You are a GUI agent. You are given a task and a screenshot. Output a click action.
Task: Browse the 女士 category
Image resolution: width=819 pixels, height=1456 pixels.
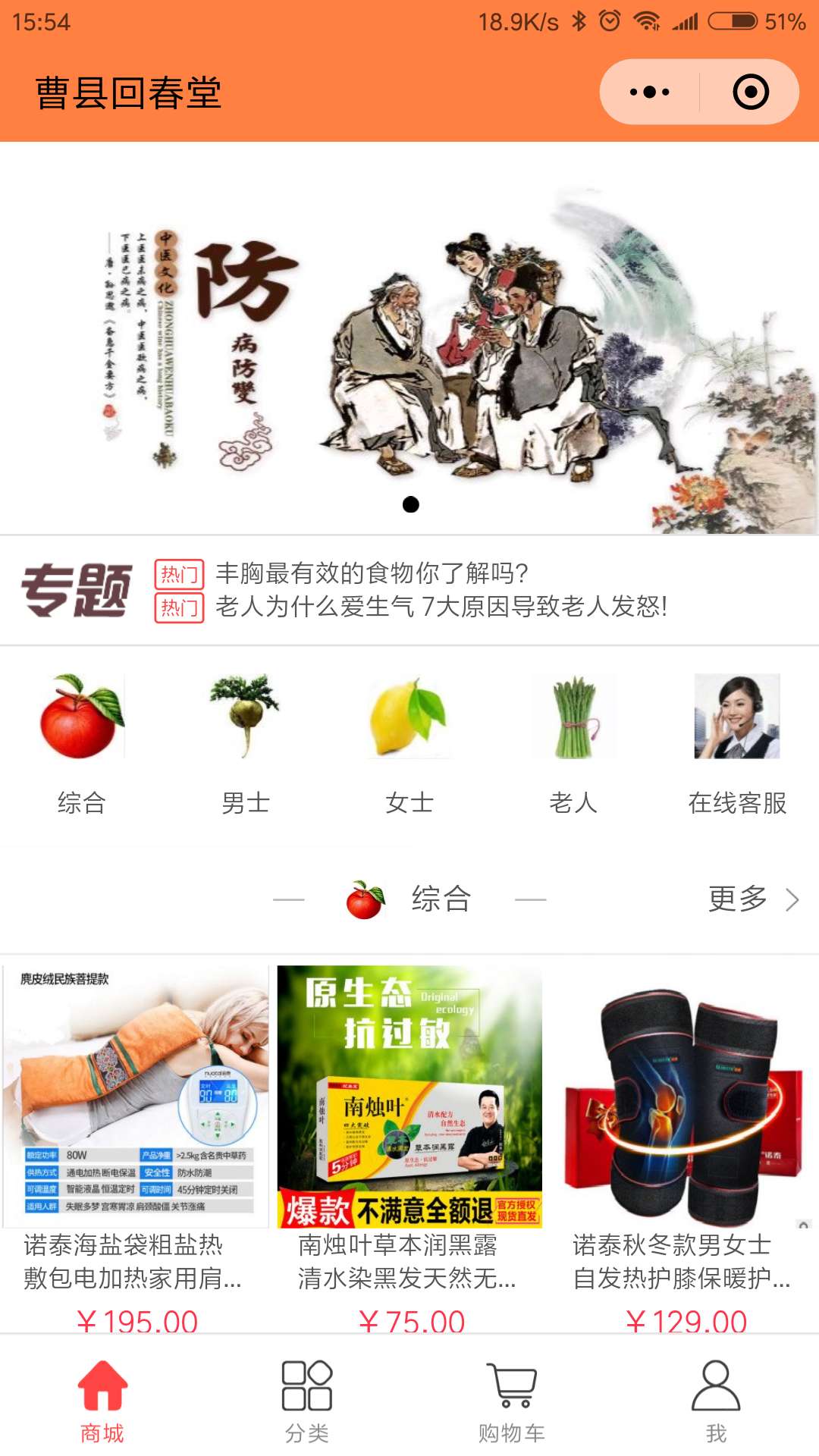click(409, 739)
